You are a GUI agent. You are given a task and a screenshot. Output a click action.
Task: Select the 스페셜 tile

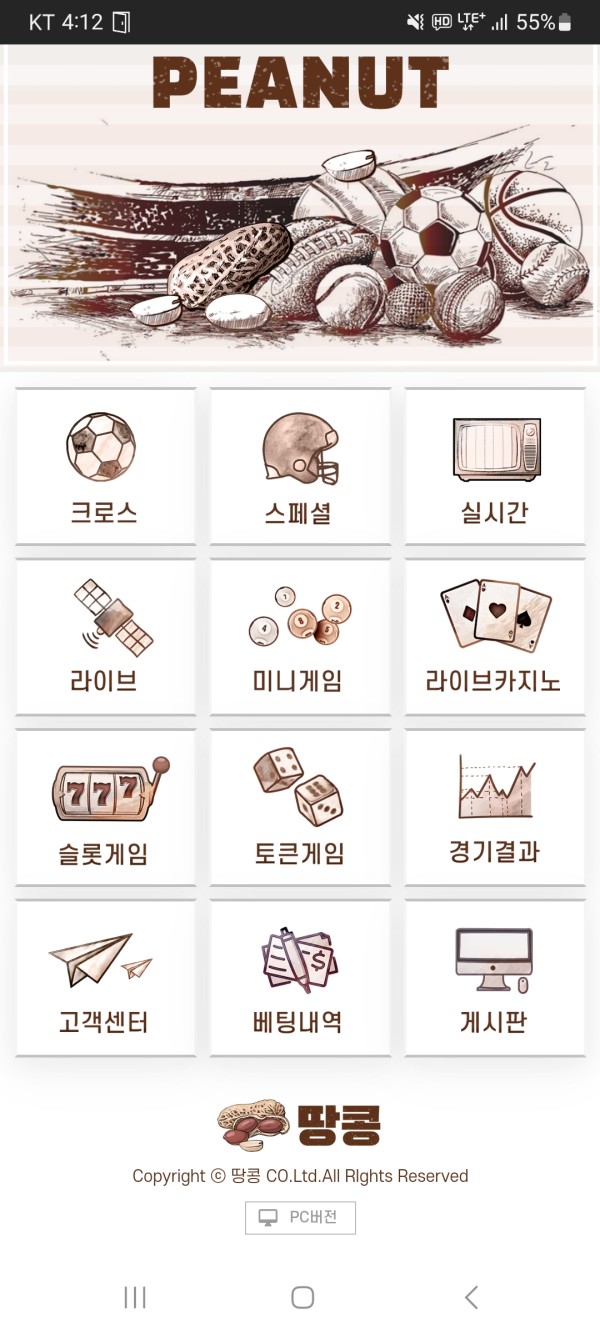[300, 466]
